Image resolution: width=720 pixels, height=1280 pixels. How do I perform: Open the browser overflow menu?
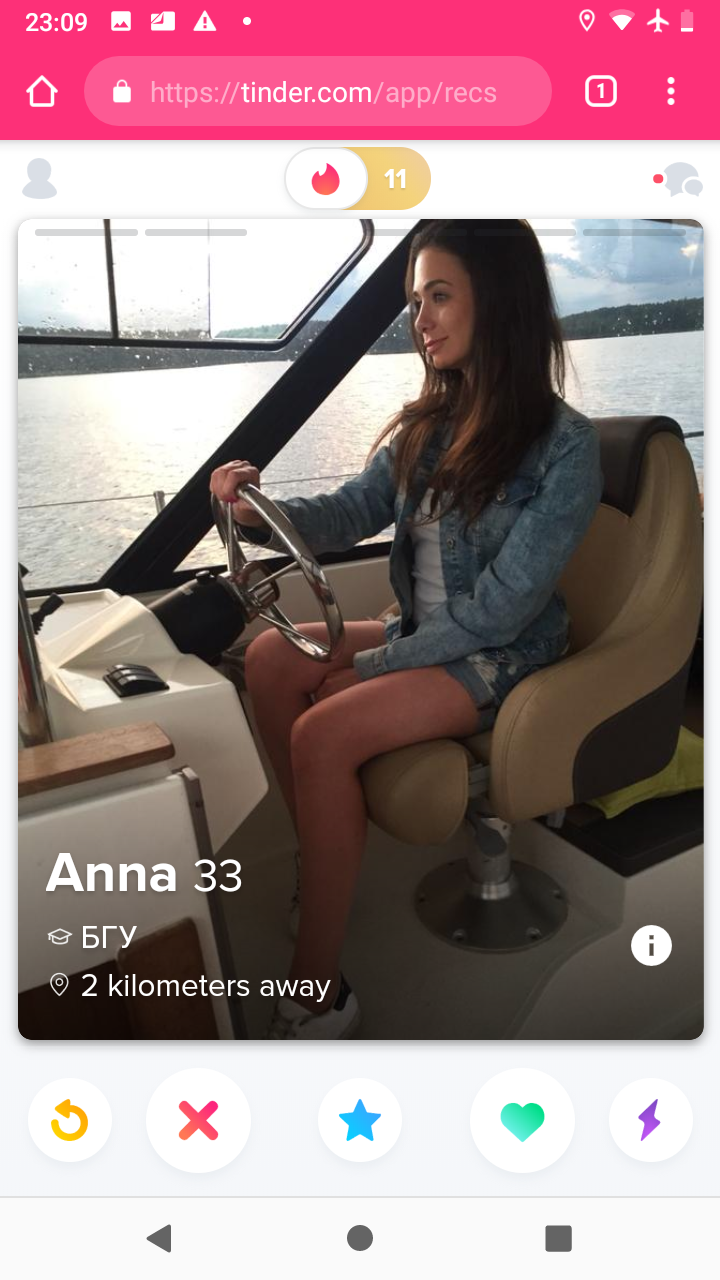coord(671,92)
